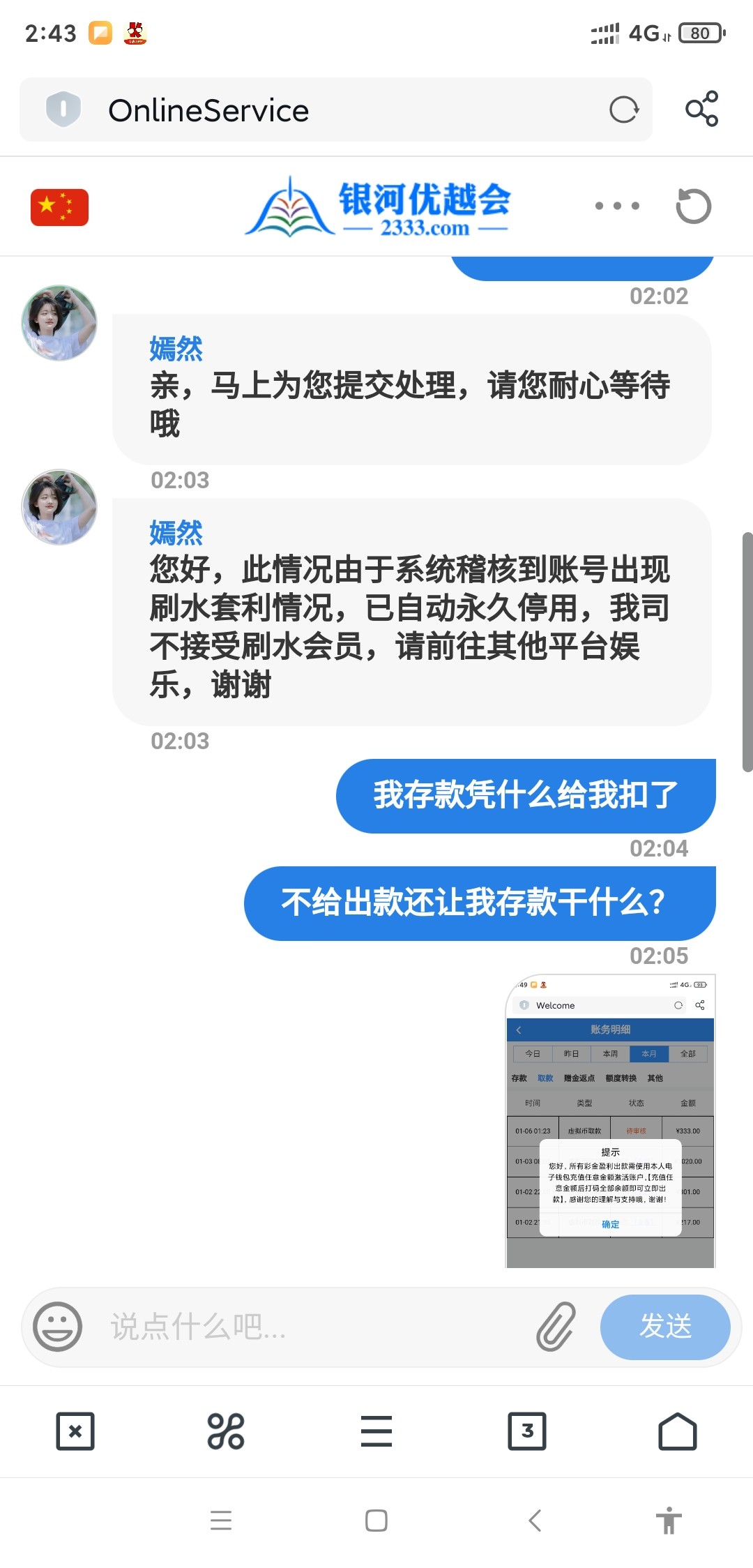Focus the message input field

pos(314,1326)
